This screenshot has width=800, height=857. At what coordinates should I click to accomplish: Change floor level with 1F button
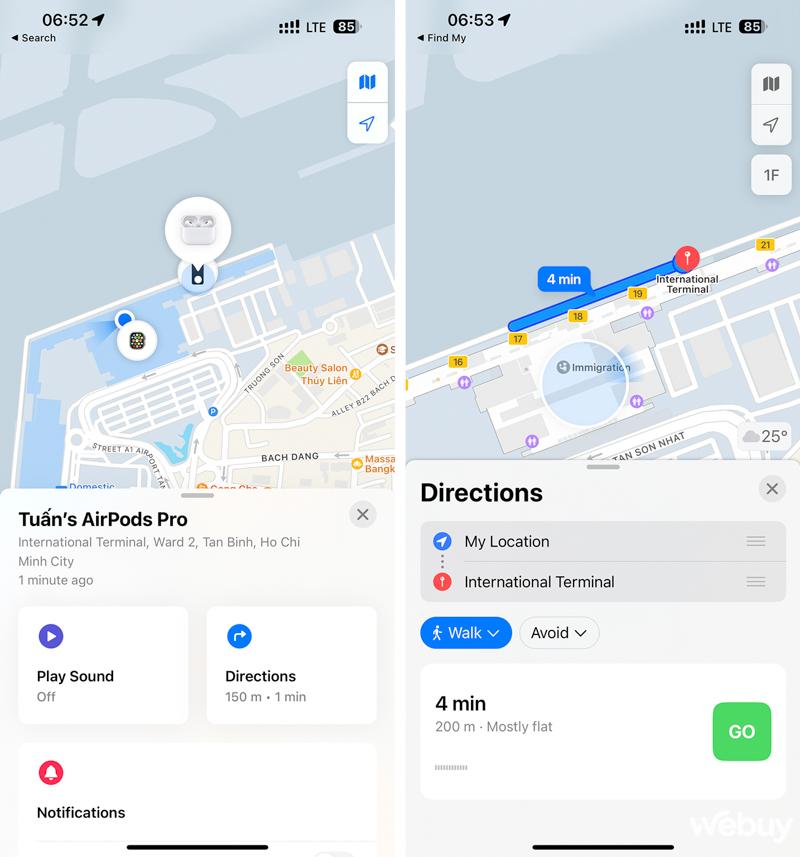tap(771, 175)
